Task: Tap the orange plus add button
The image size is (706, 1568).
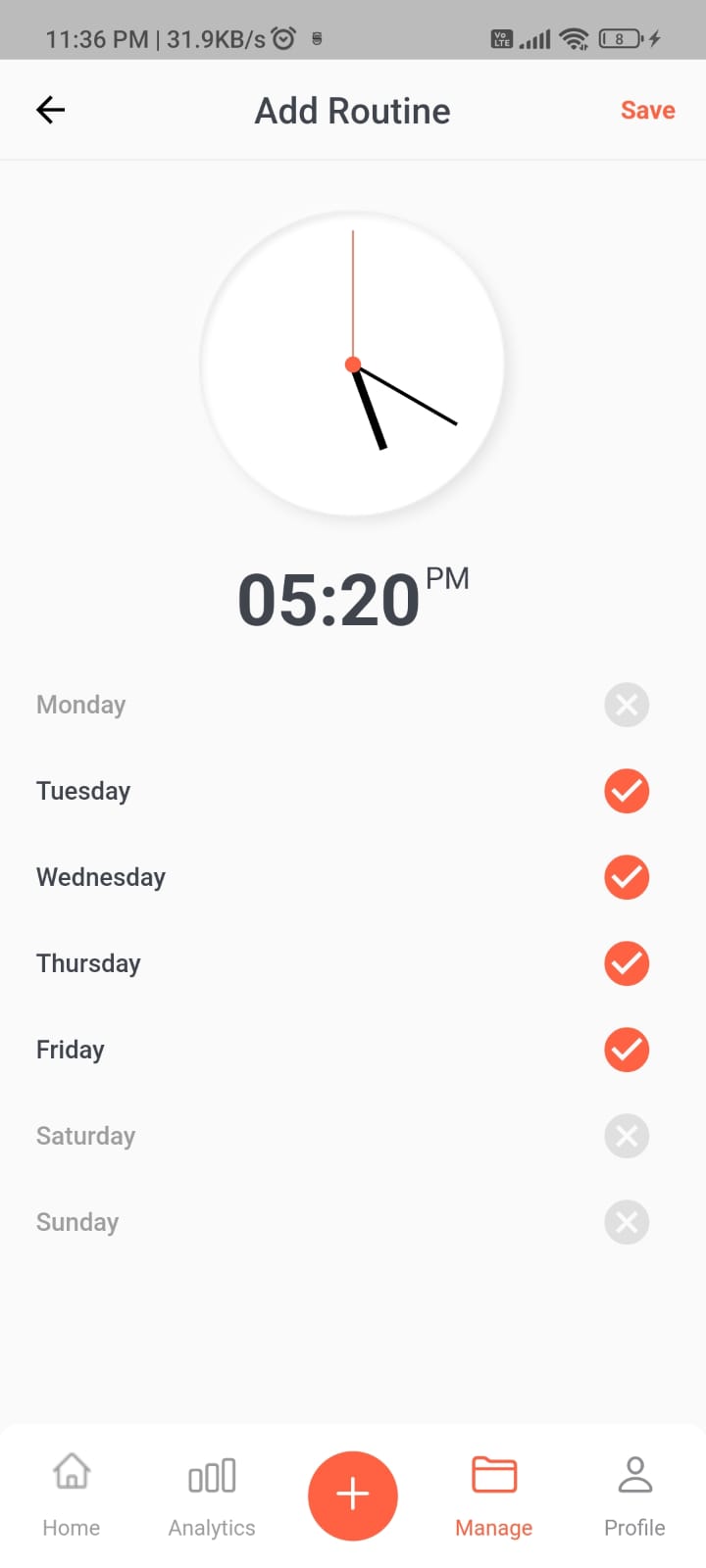Action: point(353,1494)
